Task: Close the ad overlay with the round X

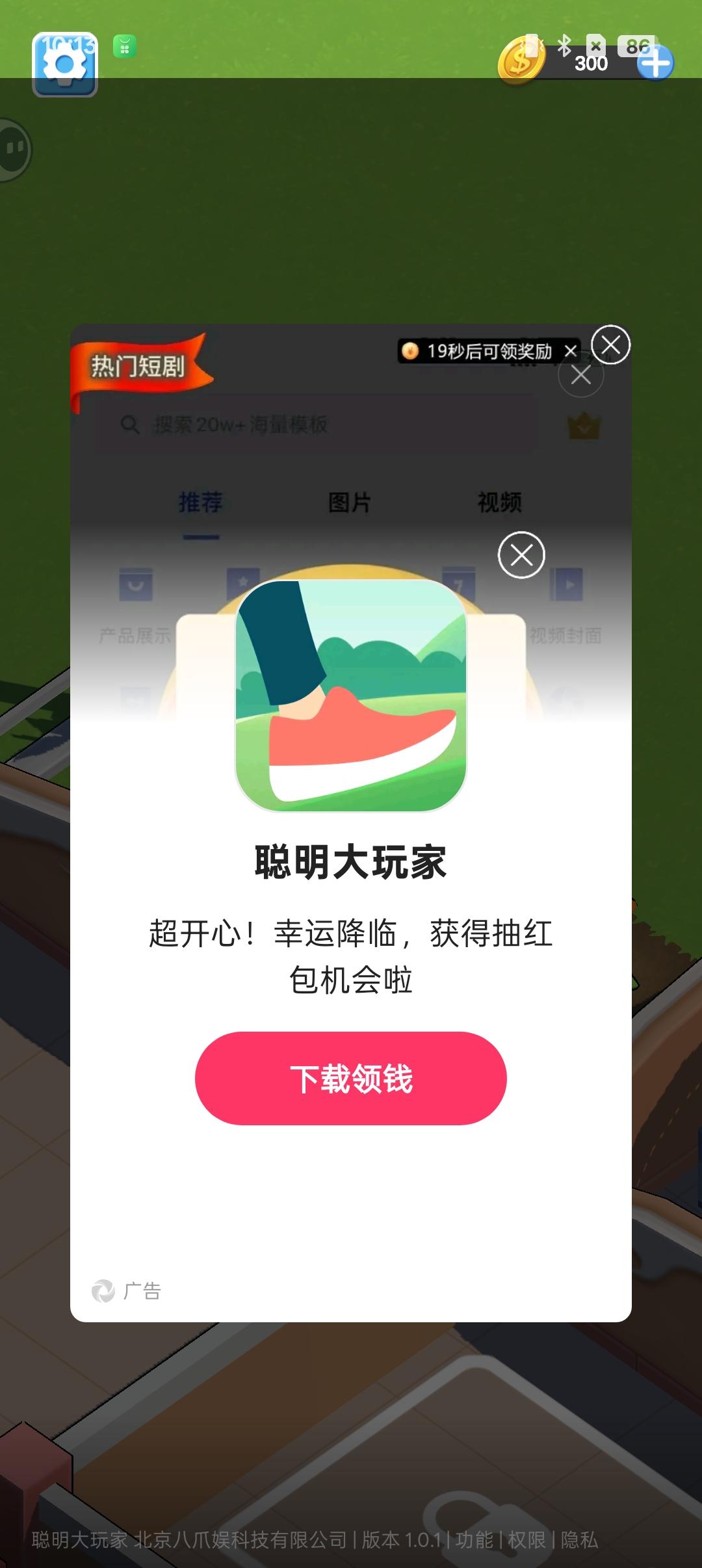Action: pyautogui.click(x=520, y=555)
